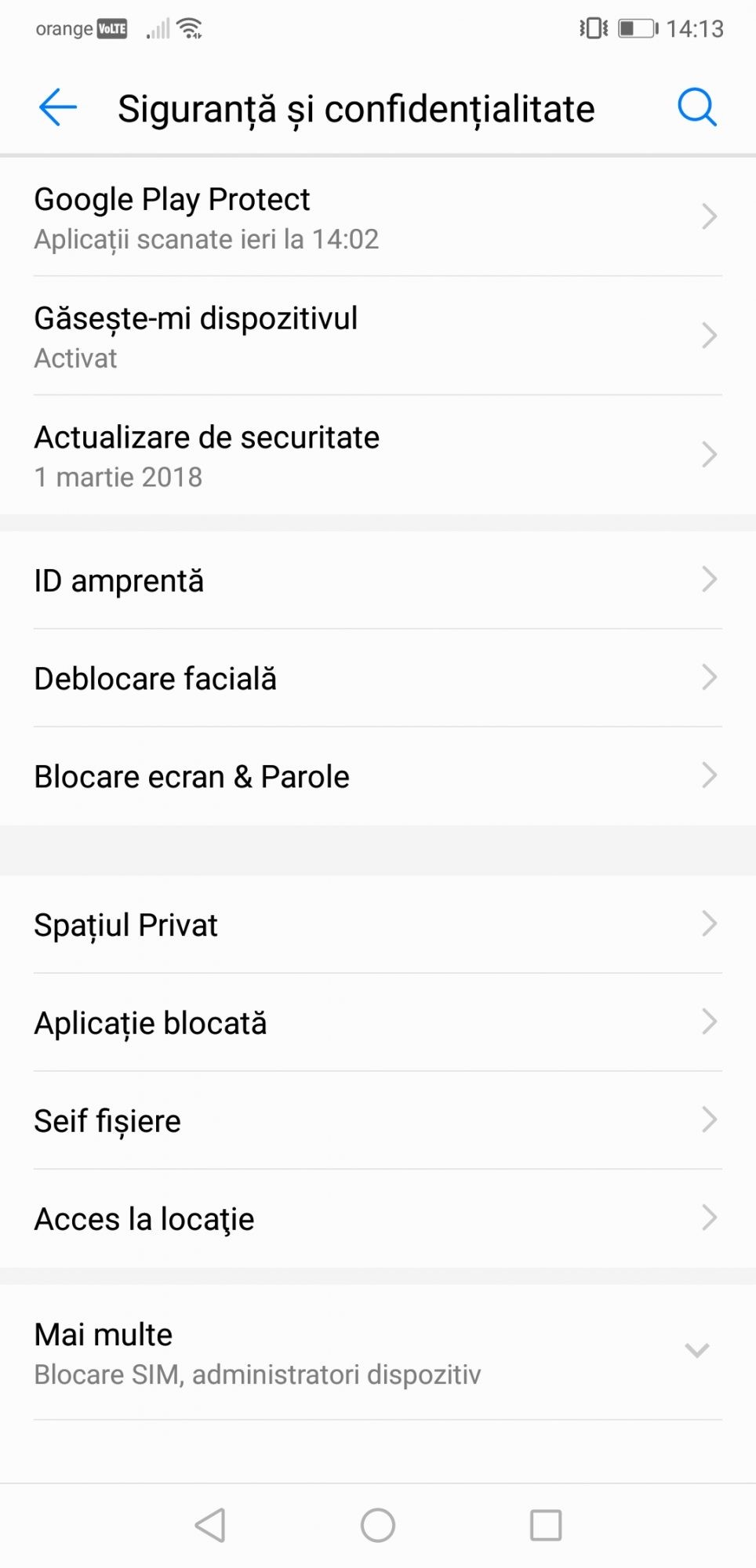Go back using the top arrow
Image resolution: width=756 pixels, height=1568 pixels.
[57, 107]
